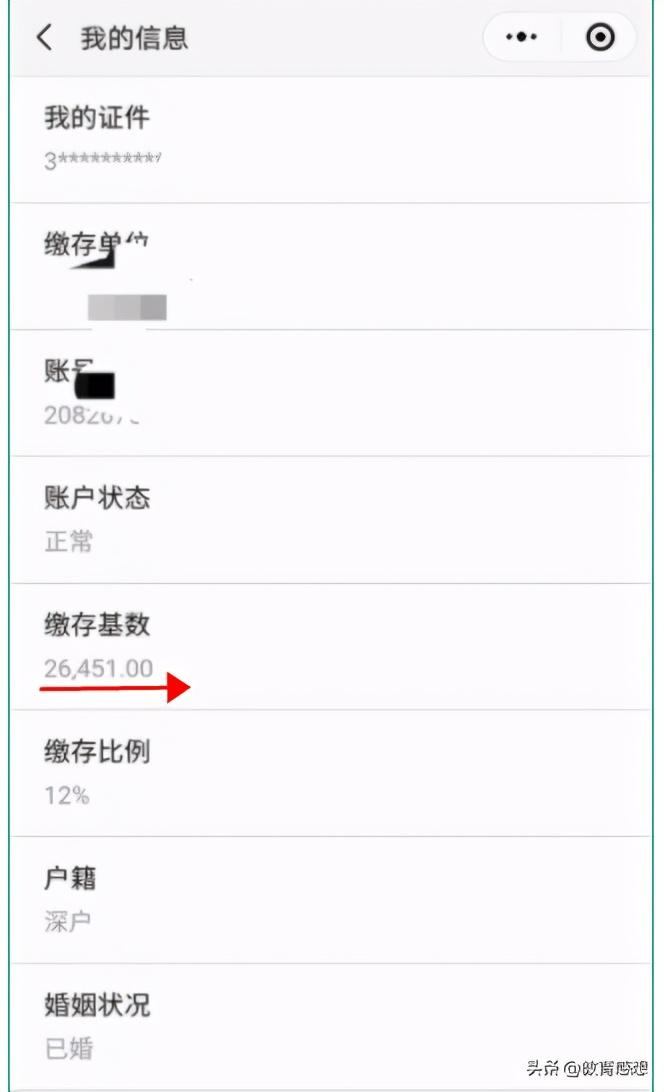Go back from 我的信息 page
Image resolution: width=664 pixels, height=1092 pixels.
click(44, 38)
